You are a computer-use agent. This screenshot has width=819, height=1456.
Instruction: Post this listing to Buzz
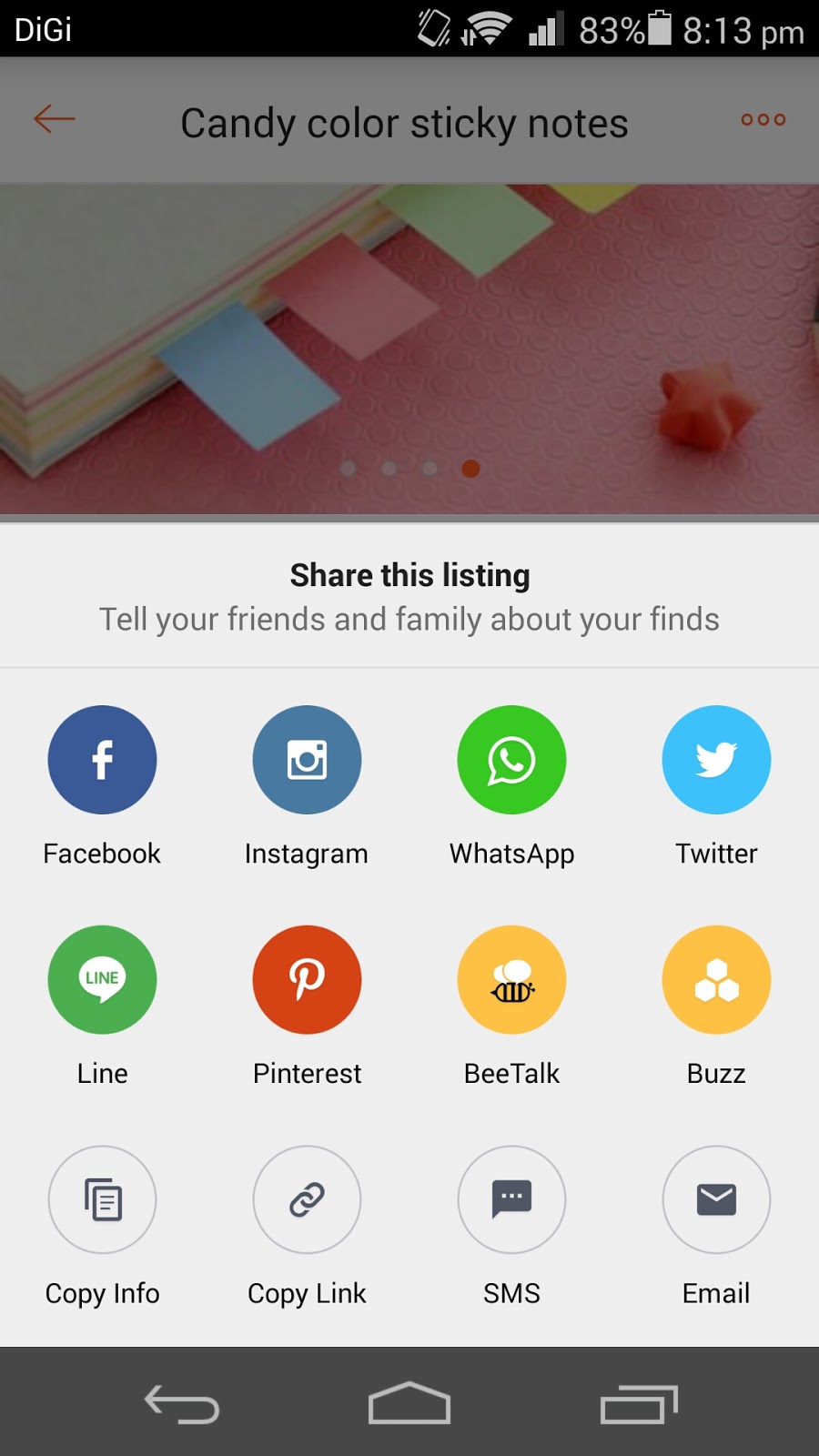(x=716, y=980)
